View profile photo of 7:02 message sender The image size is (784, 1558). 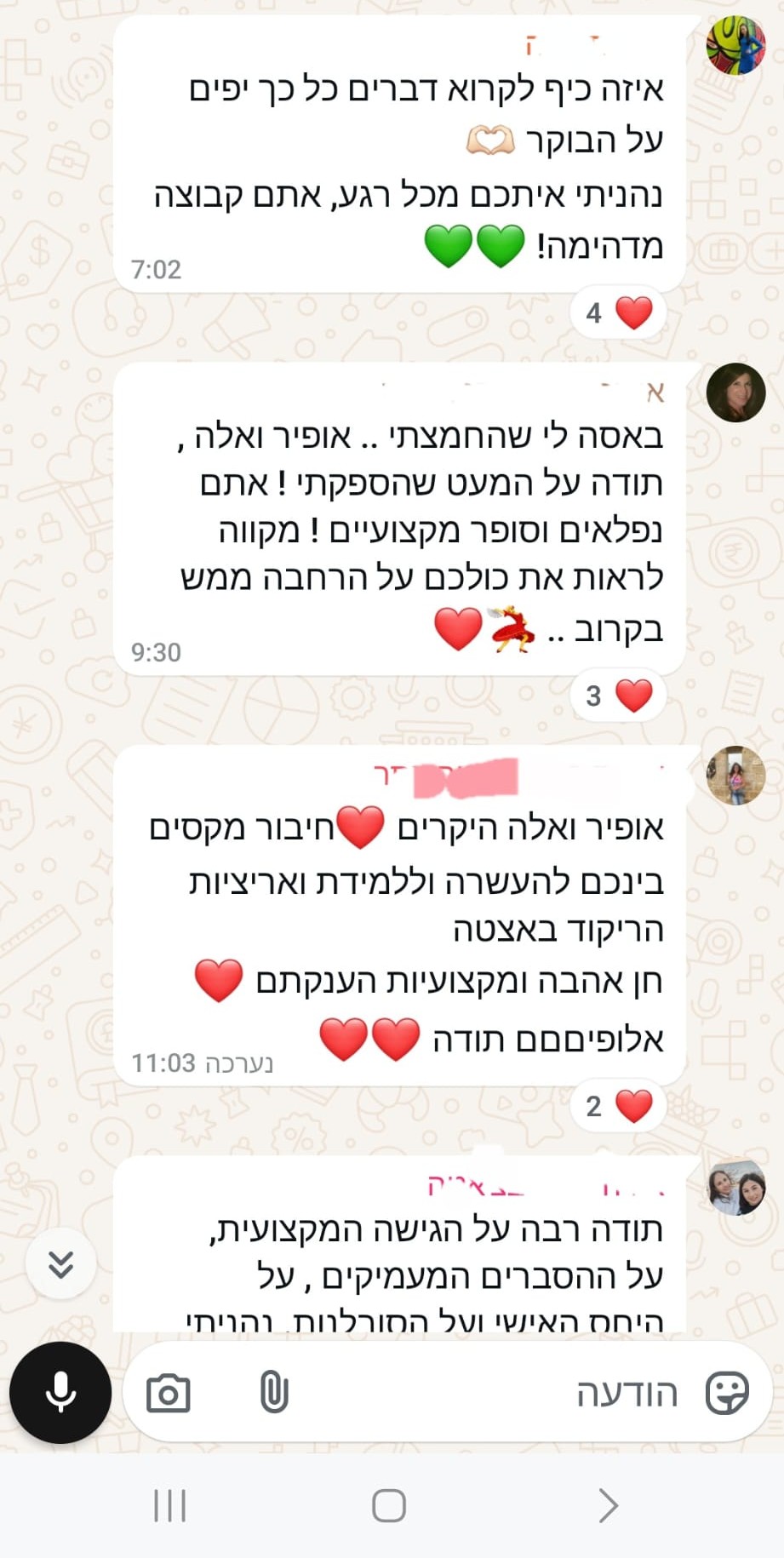coord(735,45)
